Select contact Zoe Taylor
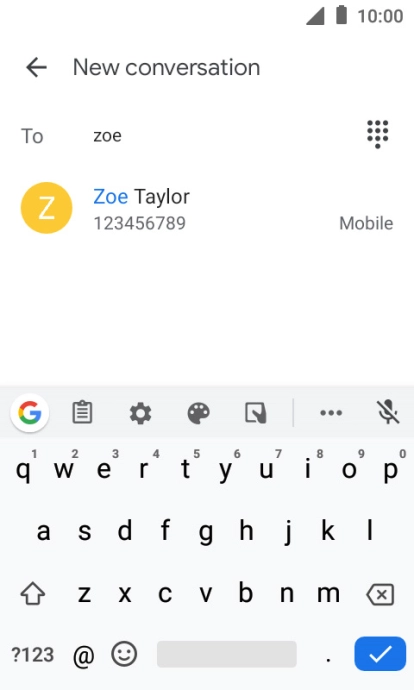Image resolution: width=414 pixels, height=690 pixels. [207, 208]
